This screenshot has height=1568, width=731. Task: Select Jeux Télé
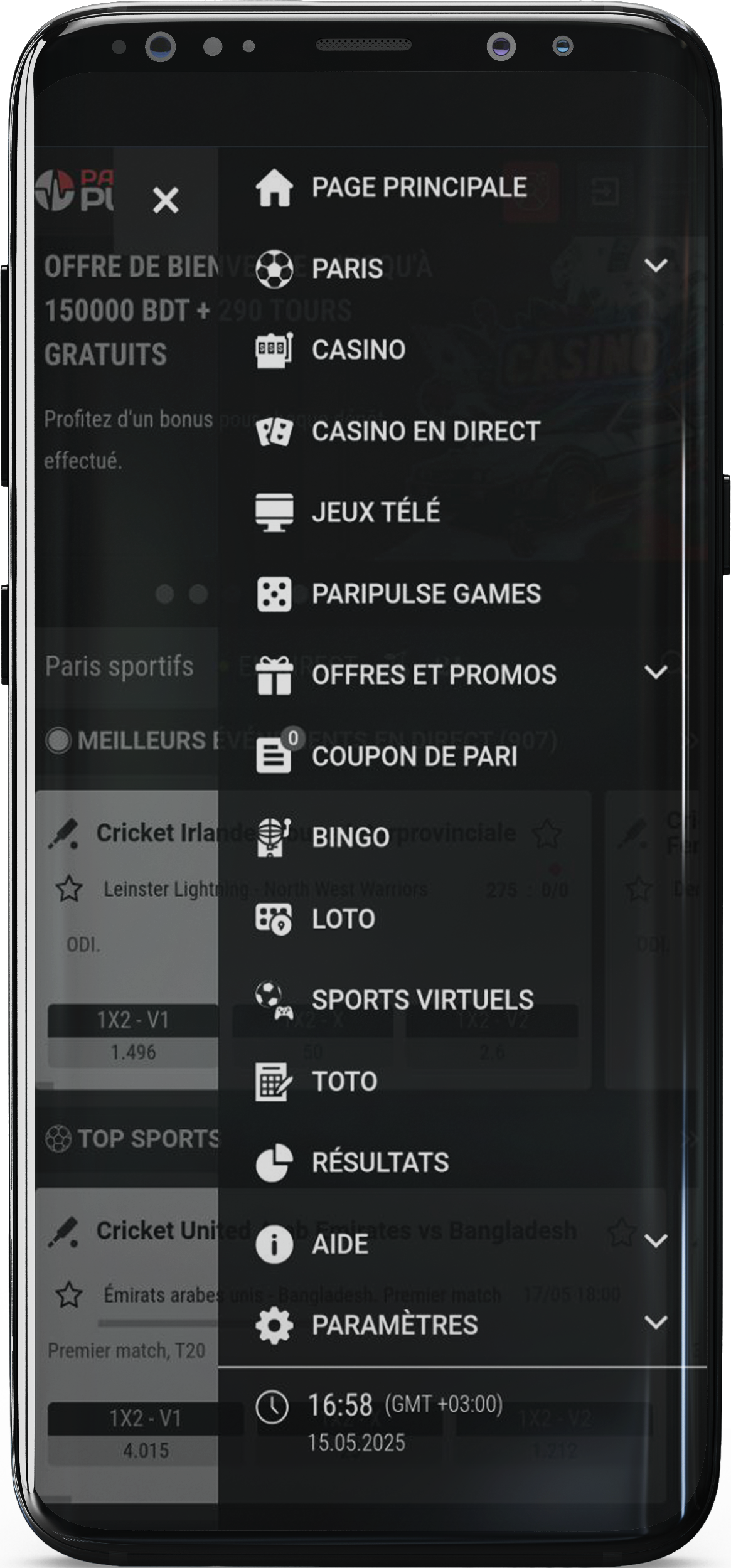[462, 512]
